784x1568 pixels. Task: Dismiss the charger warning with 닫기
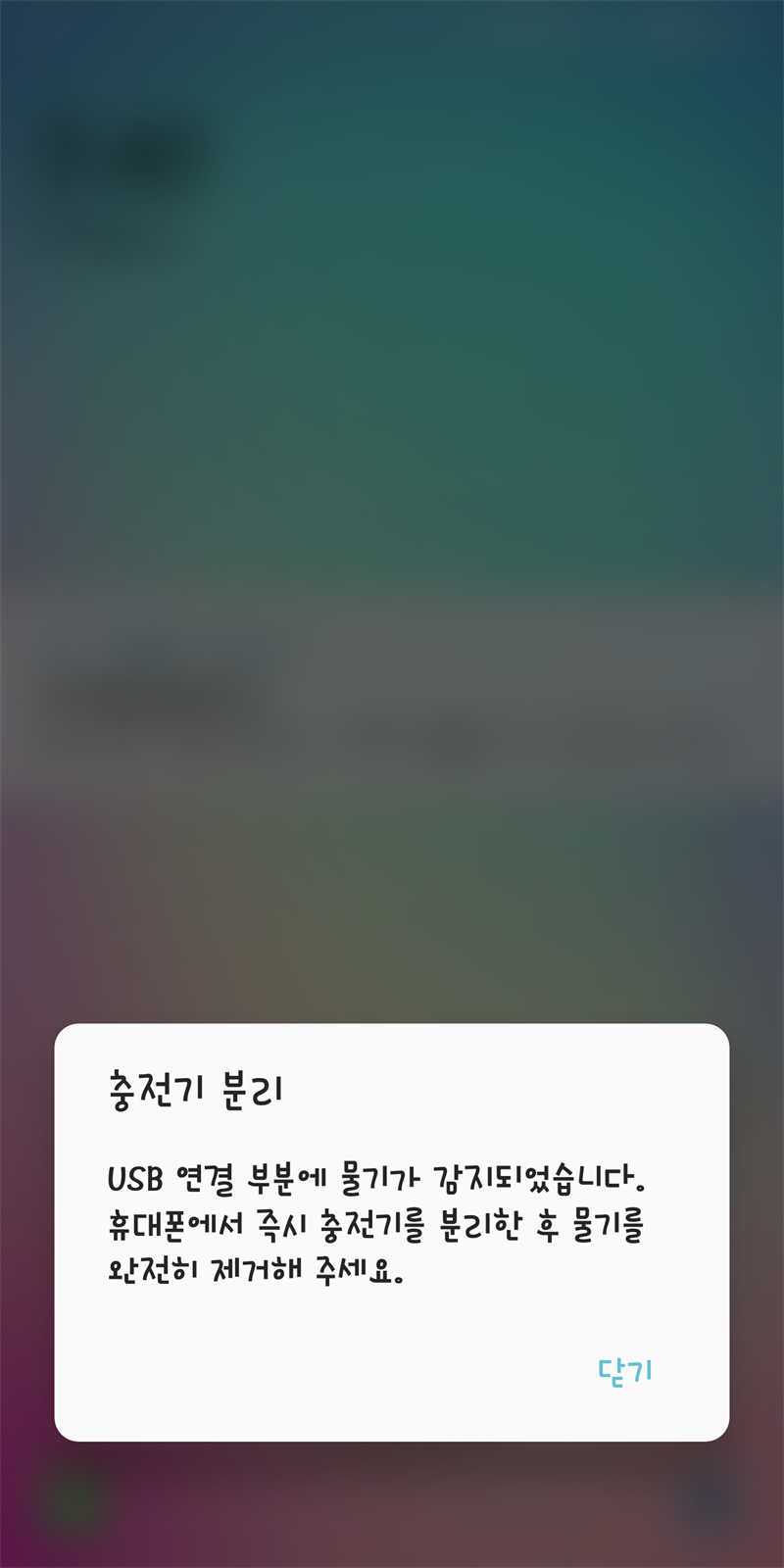tap(625, 1372)
